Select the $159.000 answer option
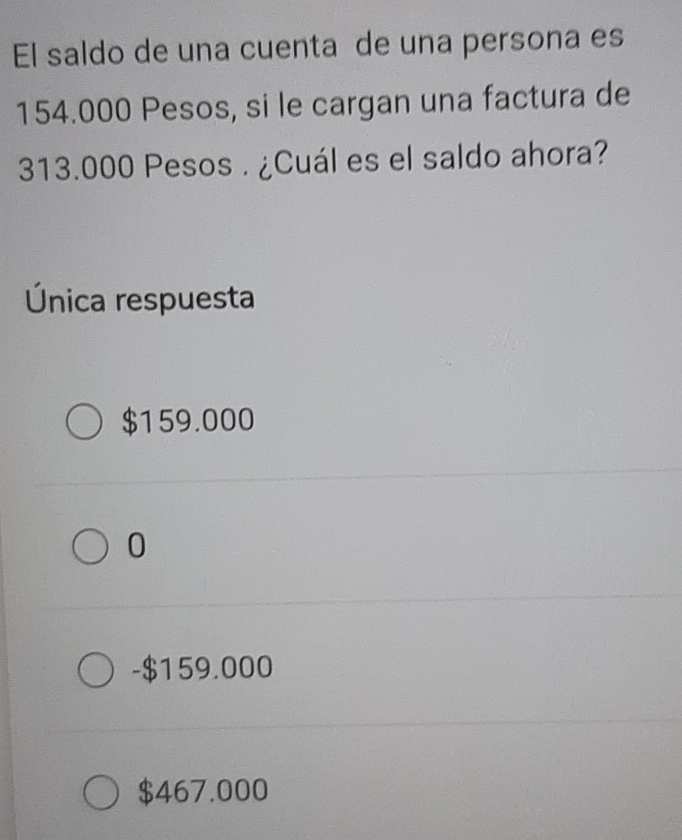The height and width of the screenshot is (840, 682). [87, 422]
